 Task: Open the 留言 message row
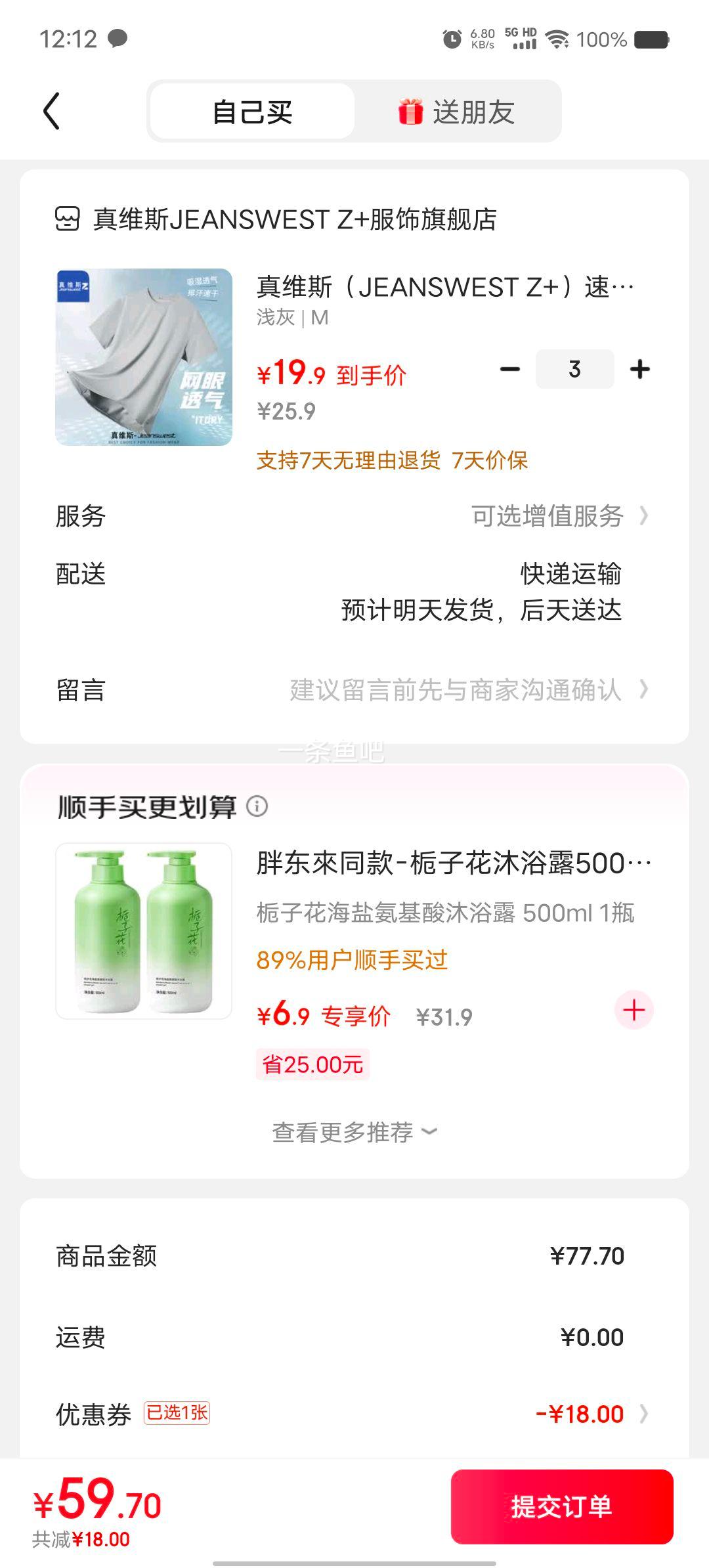click(354, 690)
